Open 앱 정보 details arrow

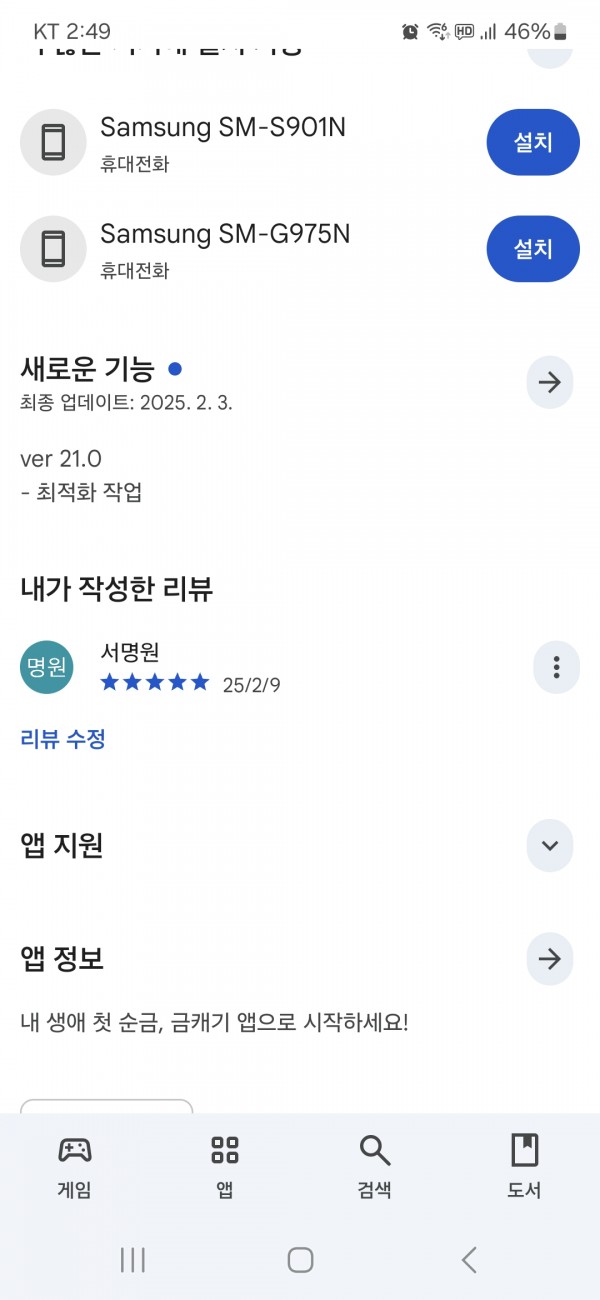(549, 959)
